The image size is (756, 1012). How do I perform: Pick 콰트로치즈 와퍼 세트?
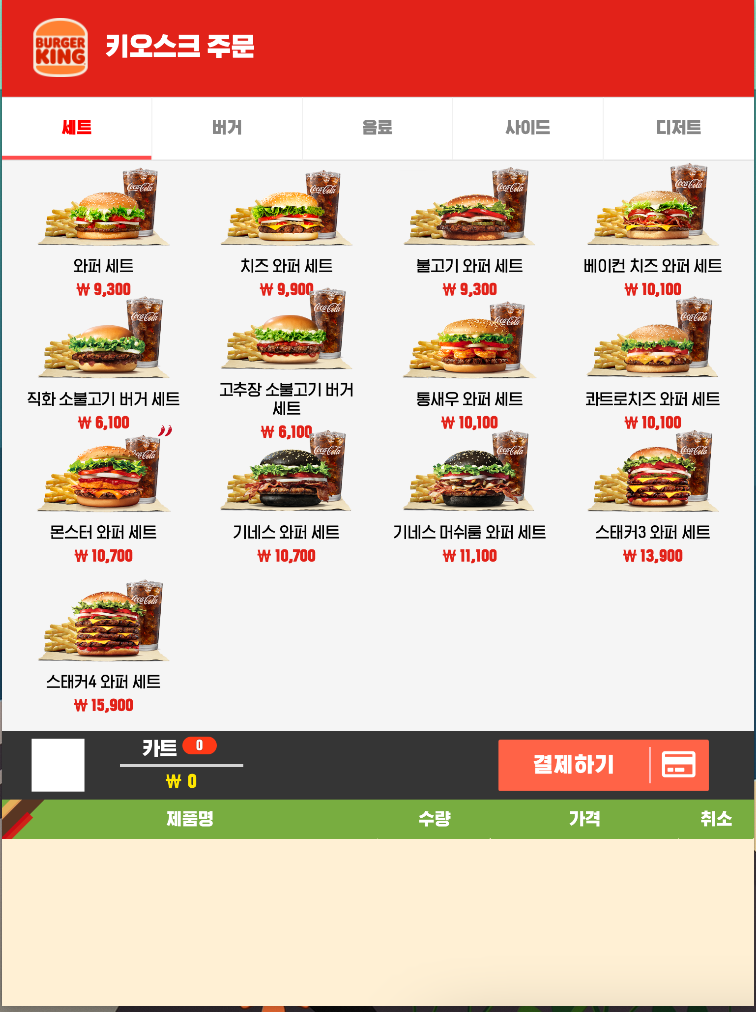point(653,346)
